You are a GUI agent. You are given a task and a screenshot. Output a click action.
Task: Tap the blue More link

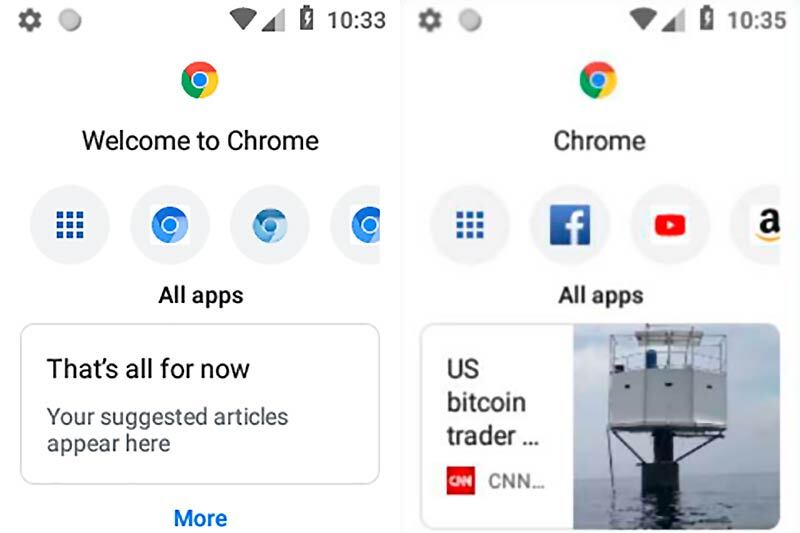click(x=200, y=518)
